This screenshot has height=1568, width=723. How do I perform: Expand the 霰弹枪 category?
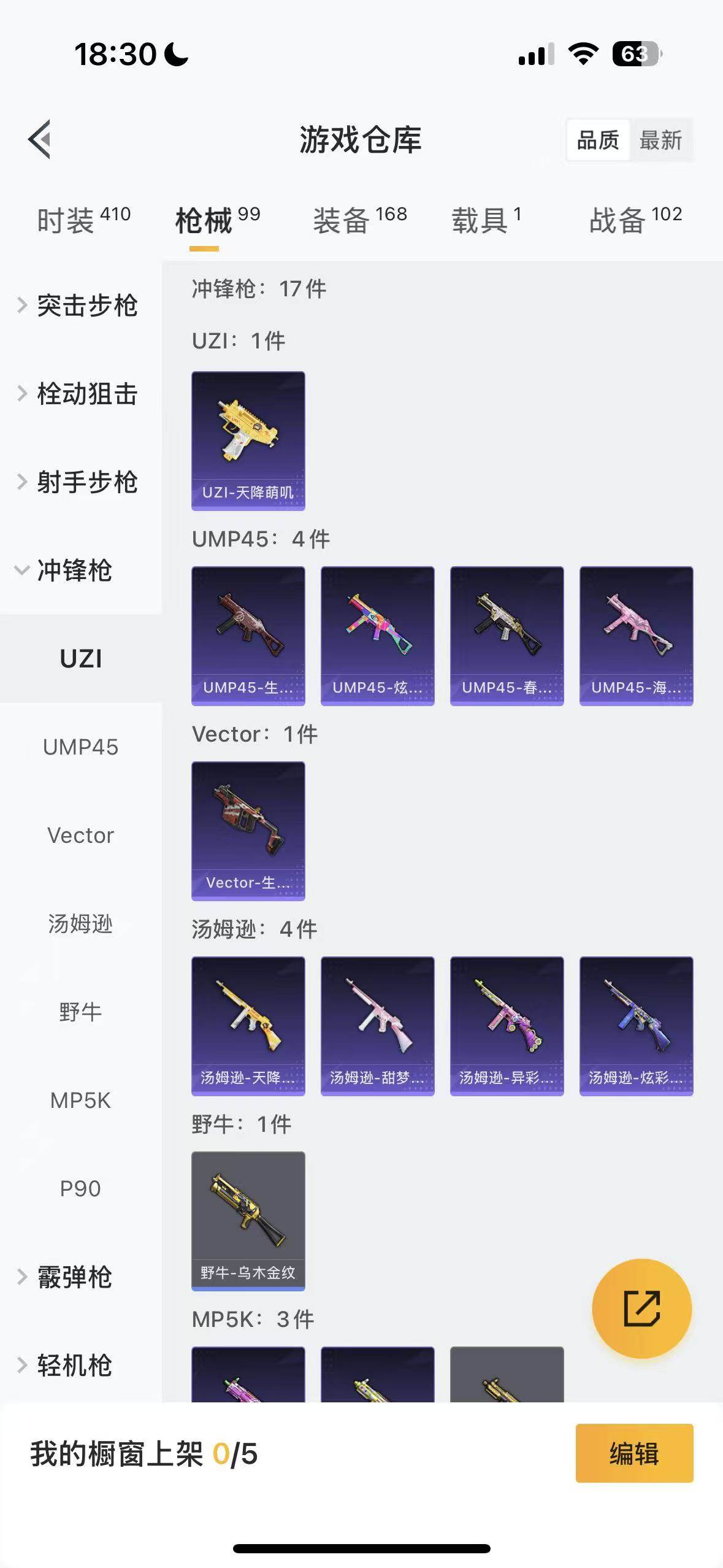click(74, 1277)
